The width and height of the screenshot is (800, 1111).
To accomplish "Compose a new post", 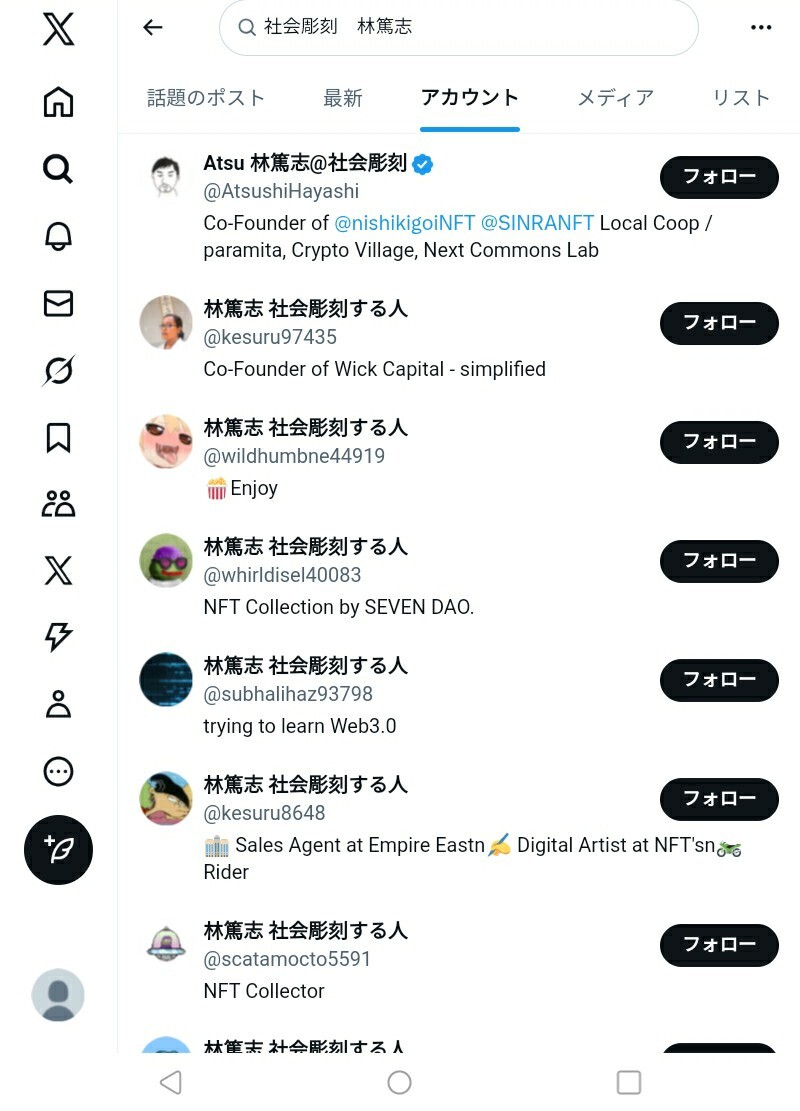I will point(58,850).
